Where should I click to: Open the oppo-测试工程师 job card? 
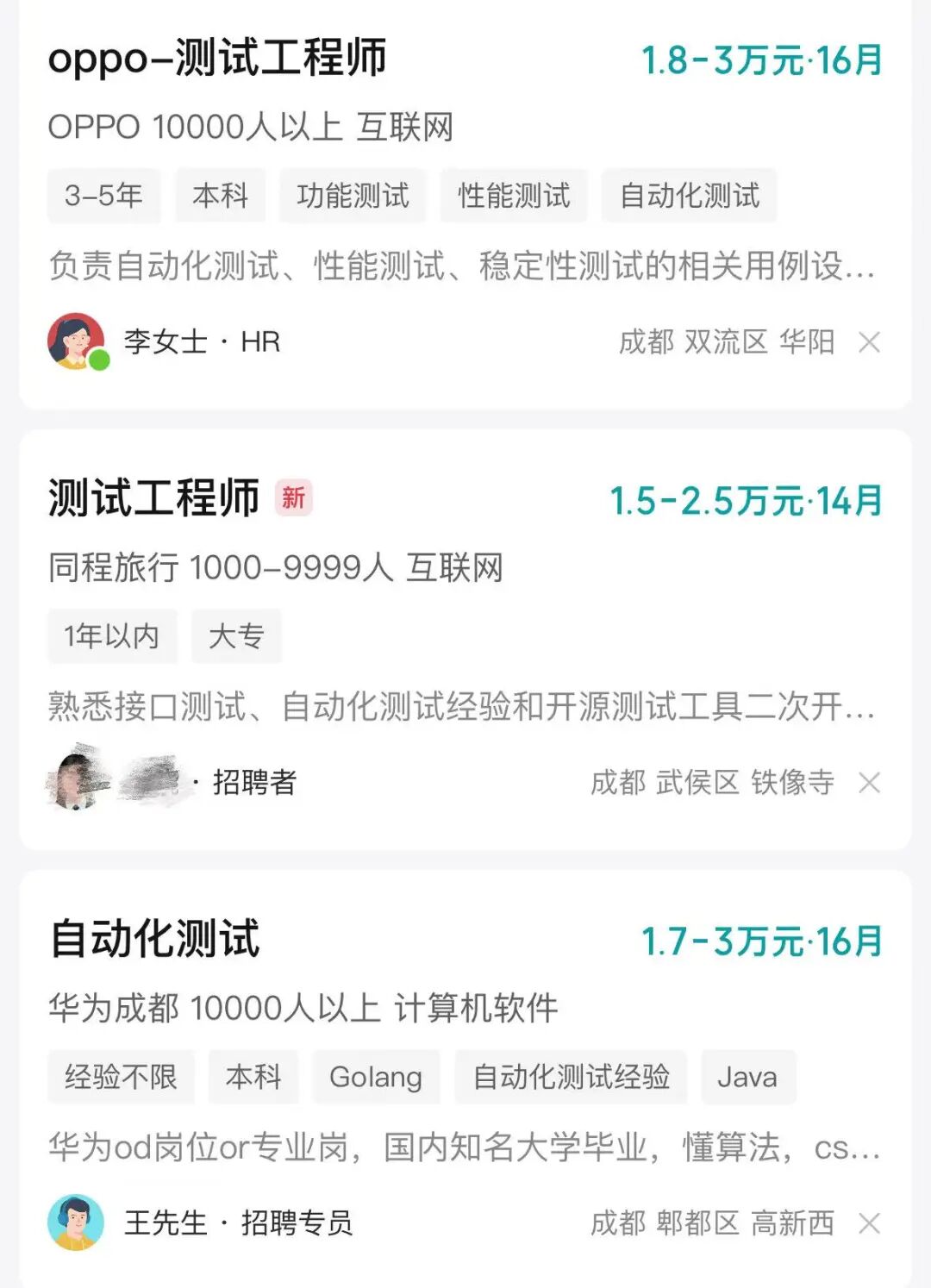465,204
